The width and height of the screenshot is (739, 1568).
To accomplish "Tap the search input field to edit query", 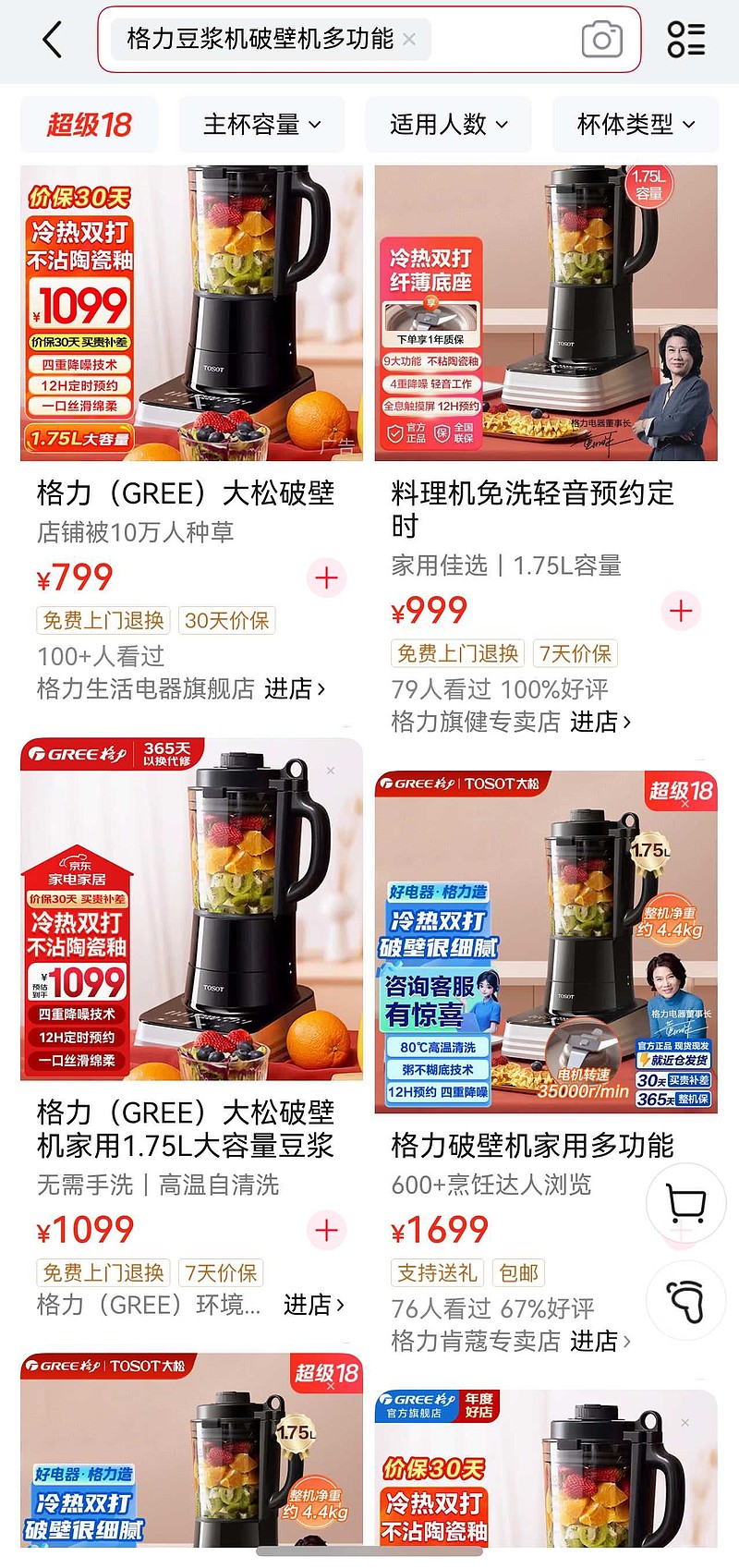I will click(x=268, y=41).
